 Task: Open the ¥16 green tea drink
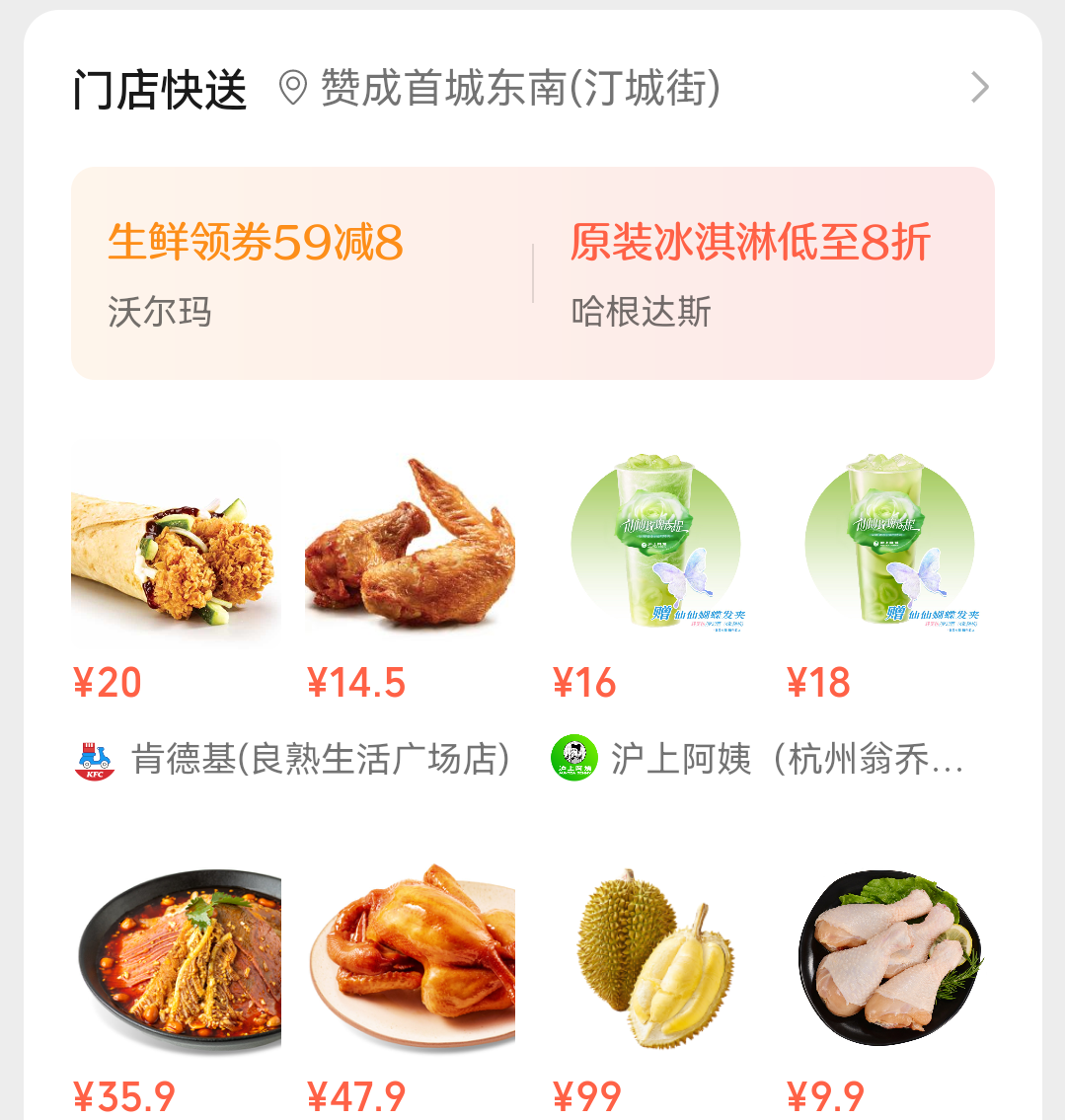(656, 543)
